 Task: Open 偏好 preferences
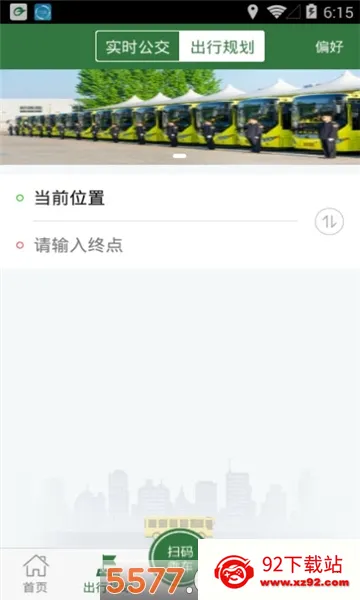(x=329, y=47)
